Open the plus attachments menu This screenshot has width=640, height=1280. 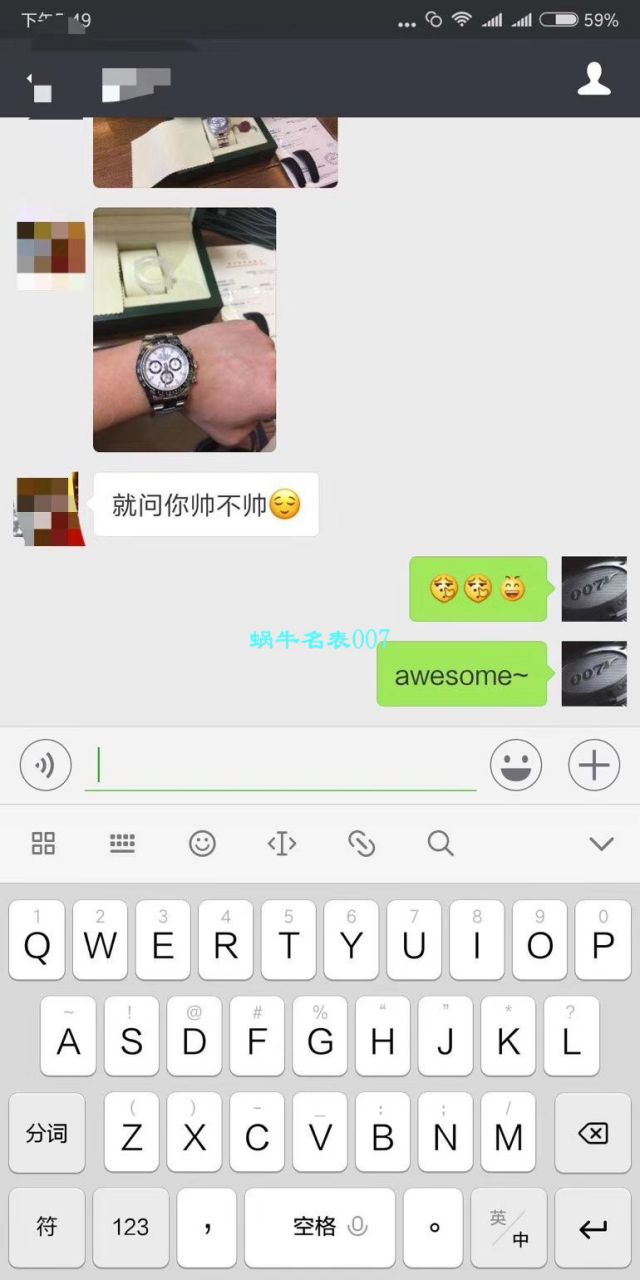point(594,767)
